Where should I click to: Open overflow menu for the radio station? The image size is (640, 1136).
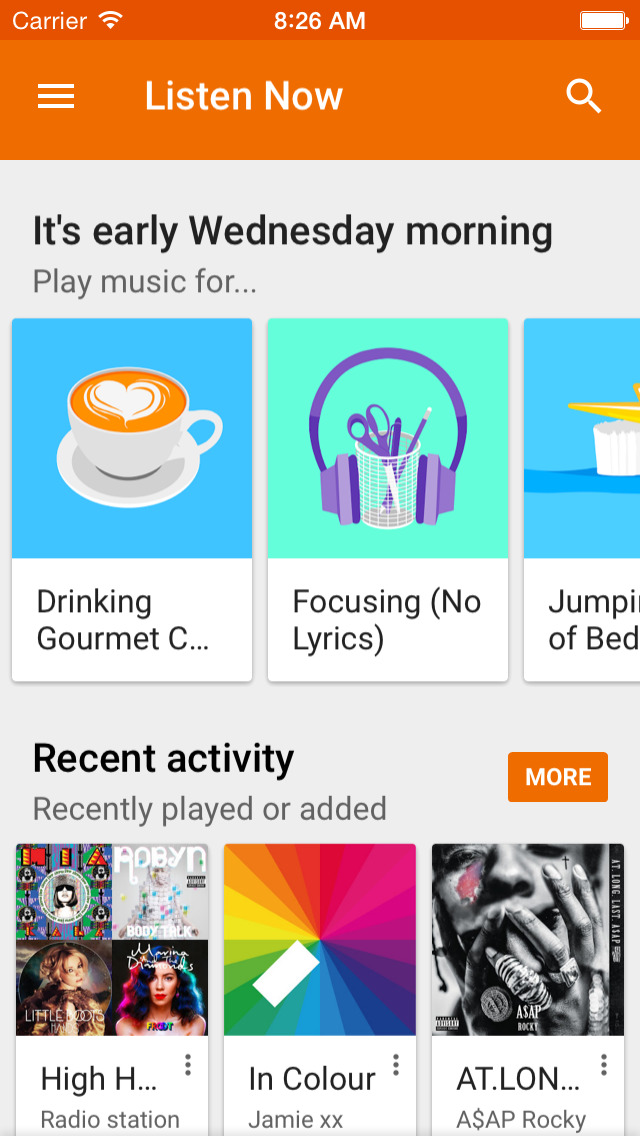coord(188,1064)
